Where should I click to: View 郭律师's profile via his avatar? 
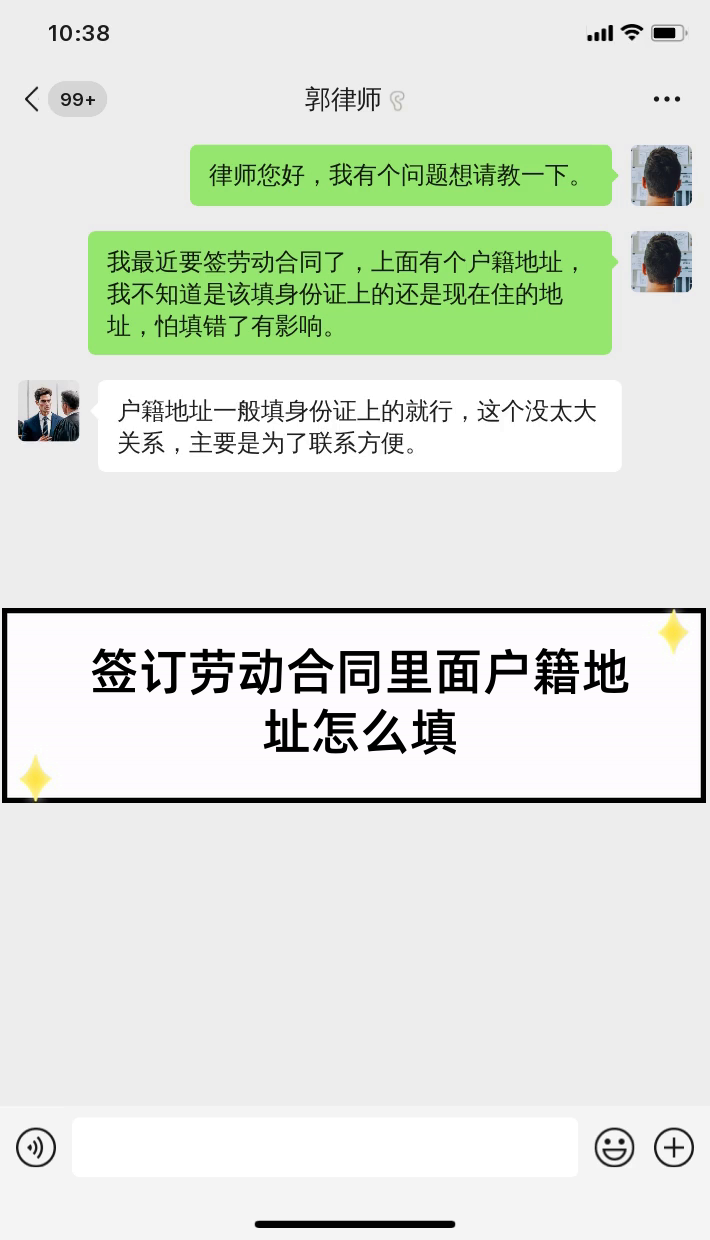coord(48,411)
